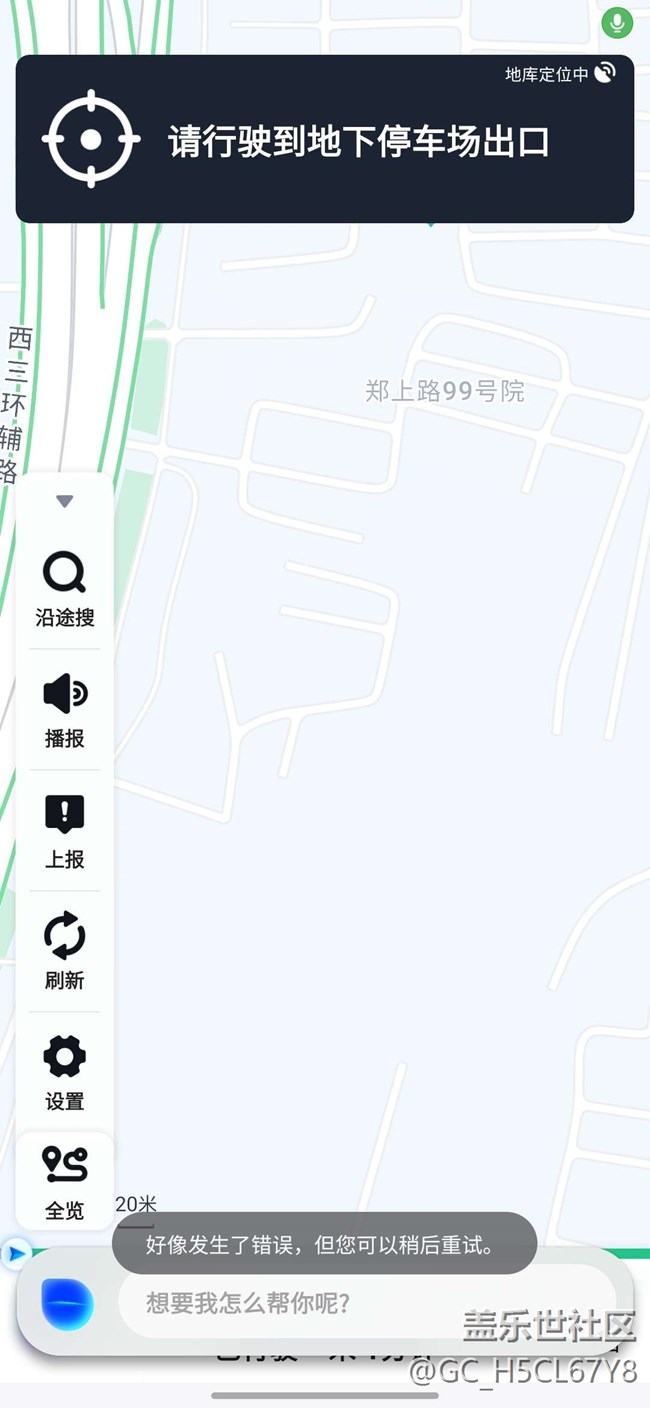Tap the 想要我怎么帮你呢 assistant input field
This screenshot has height=1408, width=650.
(366, 1303)
